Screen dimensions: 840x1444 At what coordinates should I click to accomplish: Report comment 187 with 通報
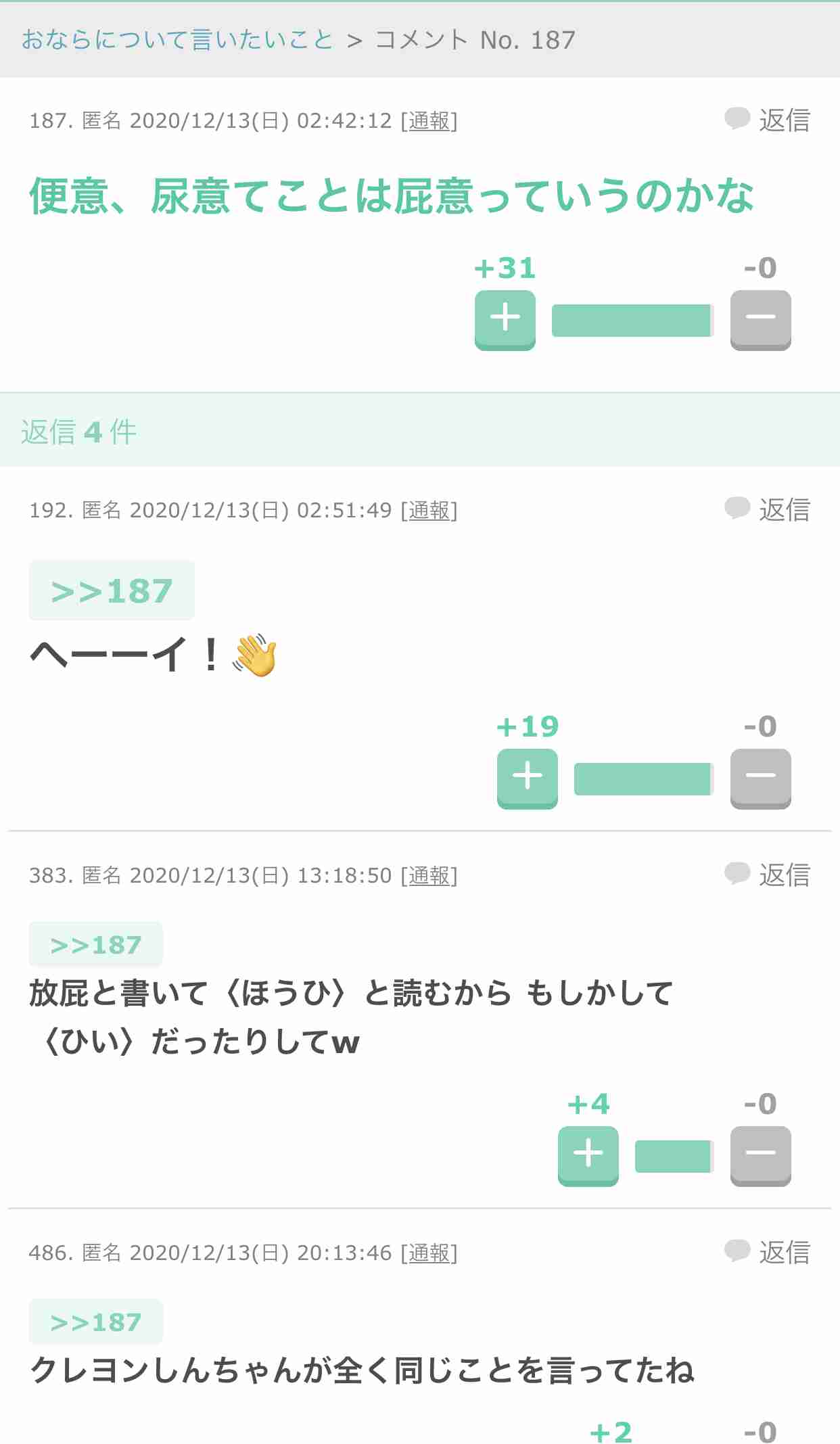coord(429,121)
